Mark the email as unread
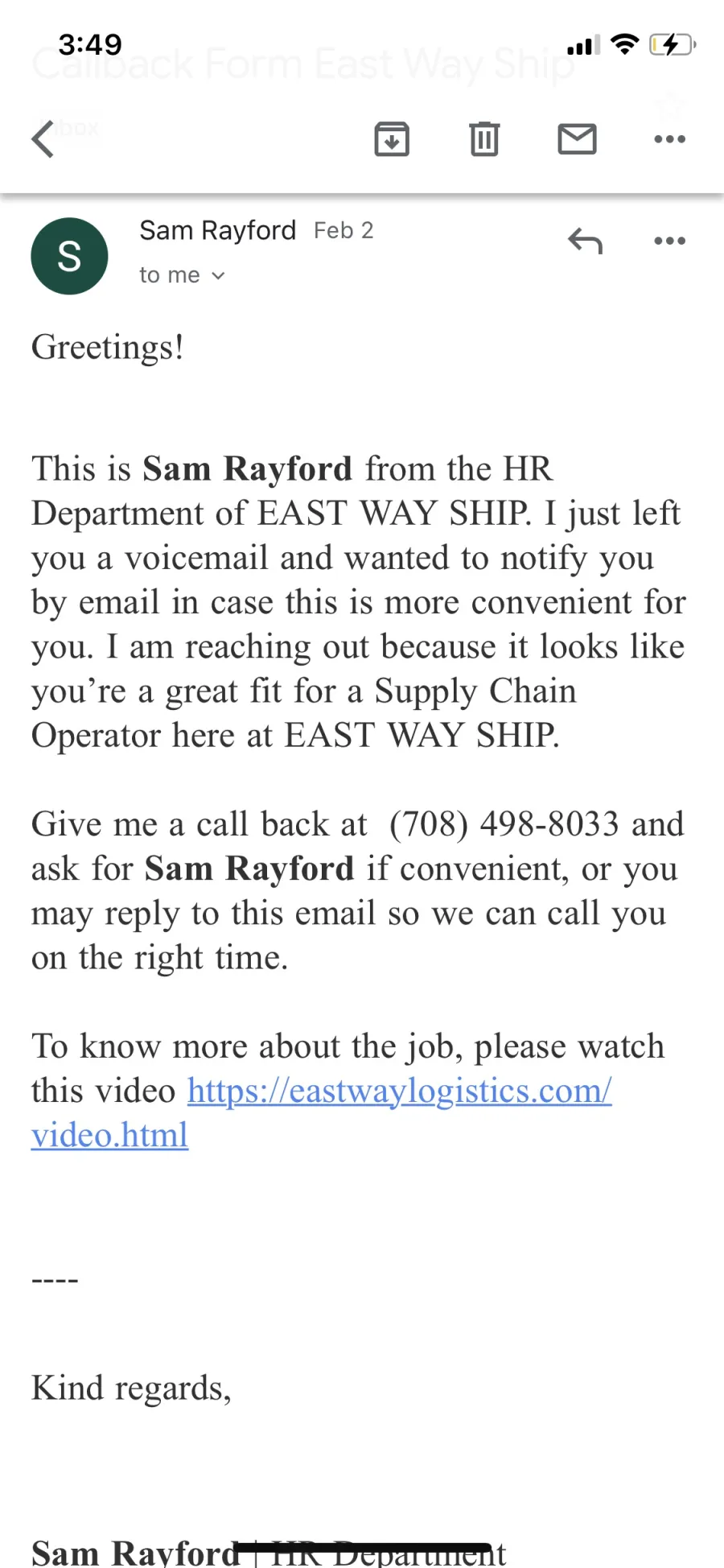Viewport: 724px width, 1568px height. pos(577,139)
